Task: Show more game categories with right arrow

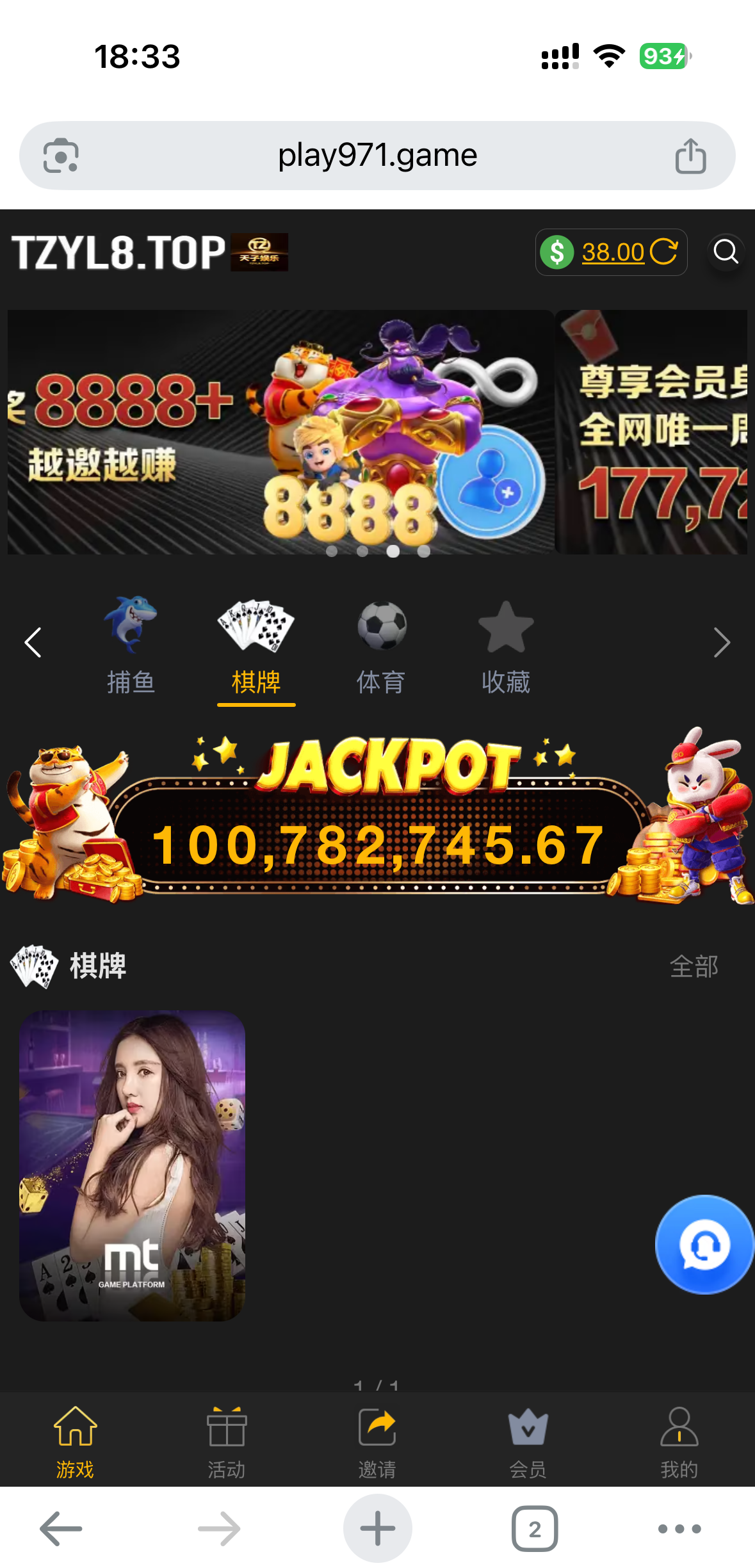Action: point(722,642)
